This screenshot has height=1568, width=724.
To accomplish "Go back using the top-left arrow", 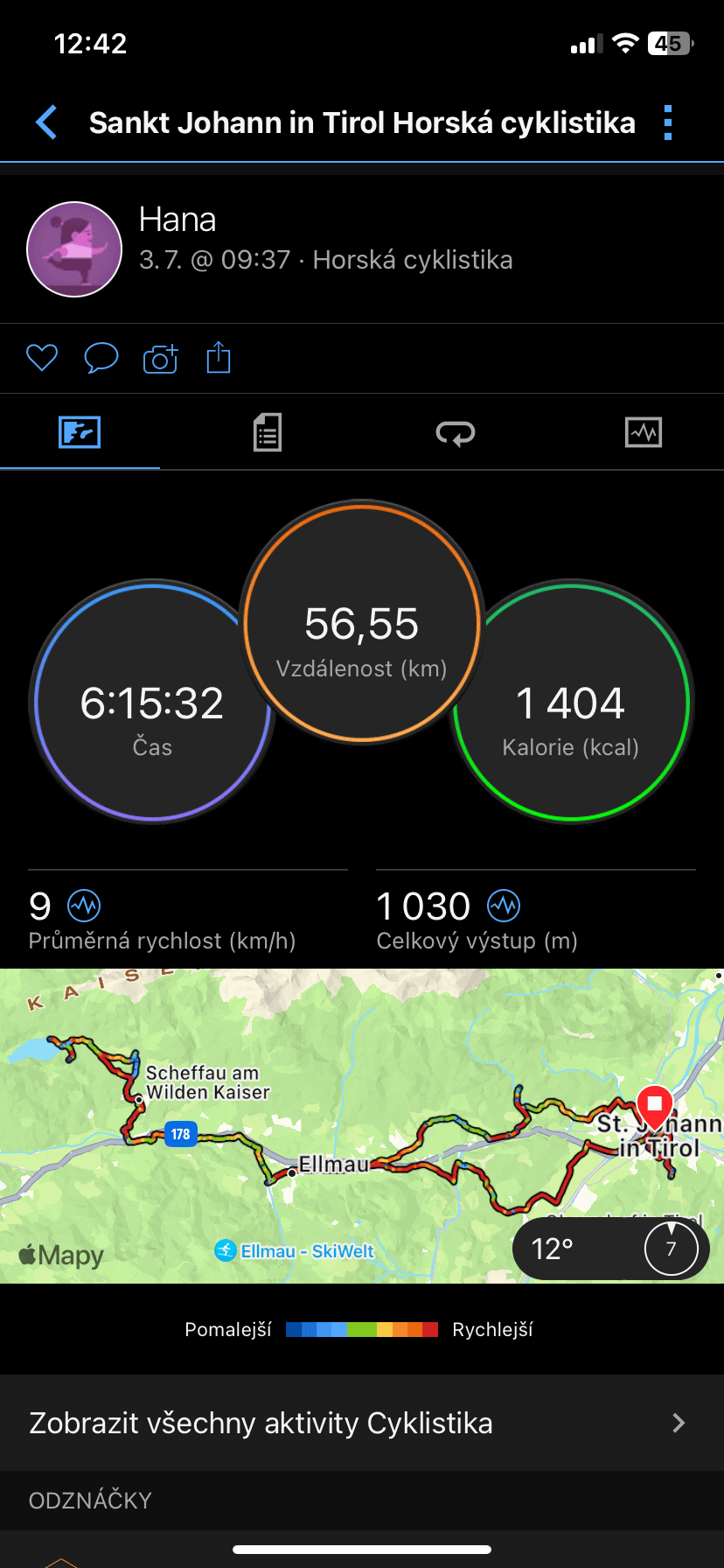I will (46, 122).
